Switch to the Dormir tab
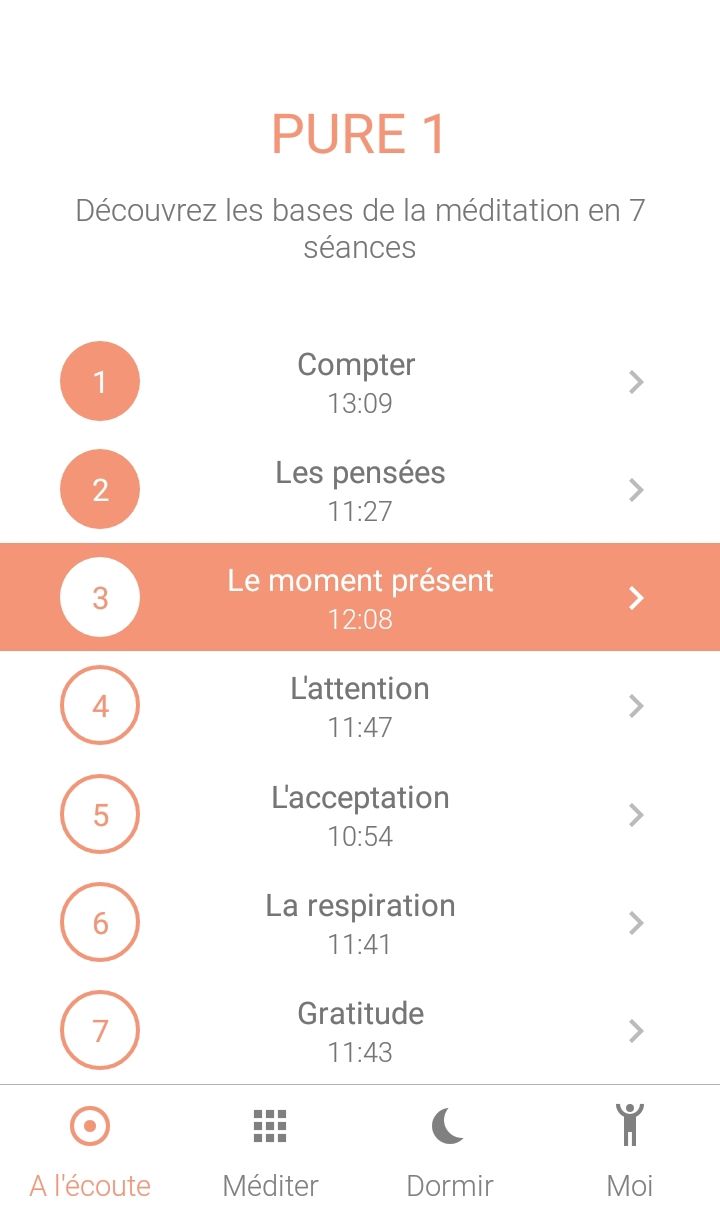720x1224 pixels. pyautogui.click(x=450, y=1154)
